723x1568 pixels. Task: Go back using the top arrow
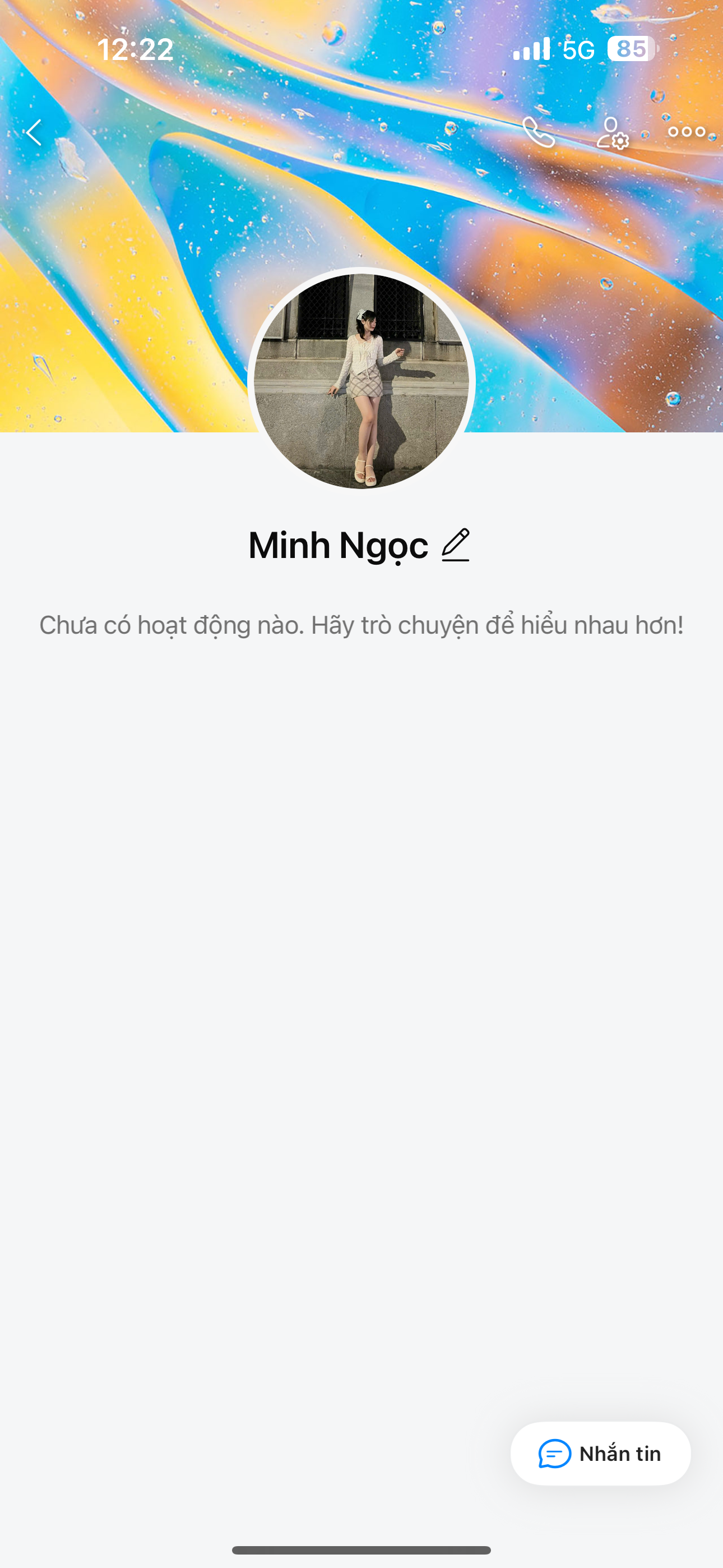(x=34, y=132)
